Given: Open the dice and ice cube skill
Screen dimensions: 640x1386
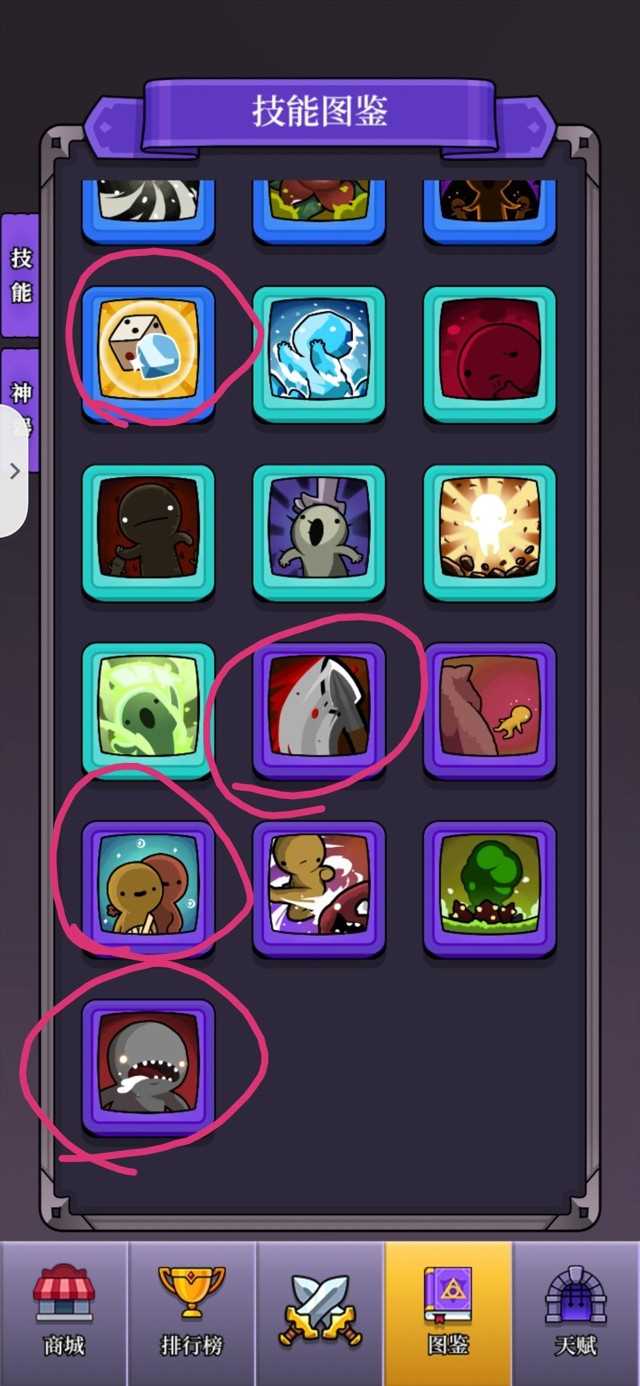Looking at the screenshot, I should pyautogui.click(x=148, y=354).
